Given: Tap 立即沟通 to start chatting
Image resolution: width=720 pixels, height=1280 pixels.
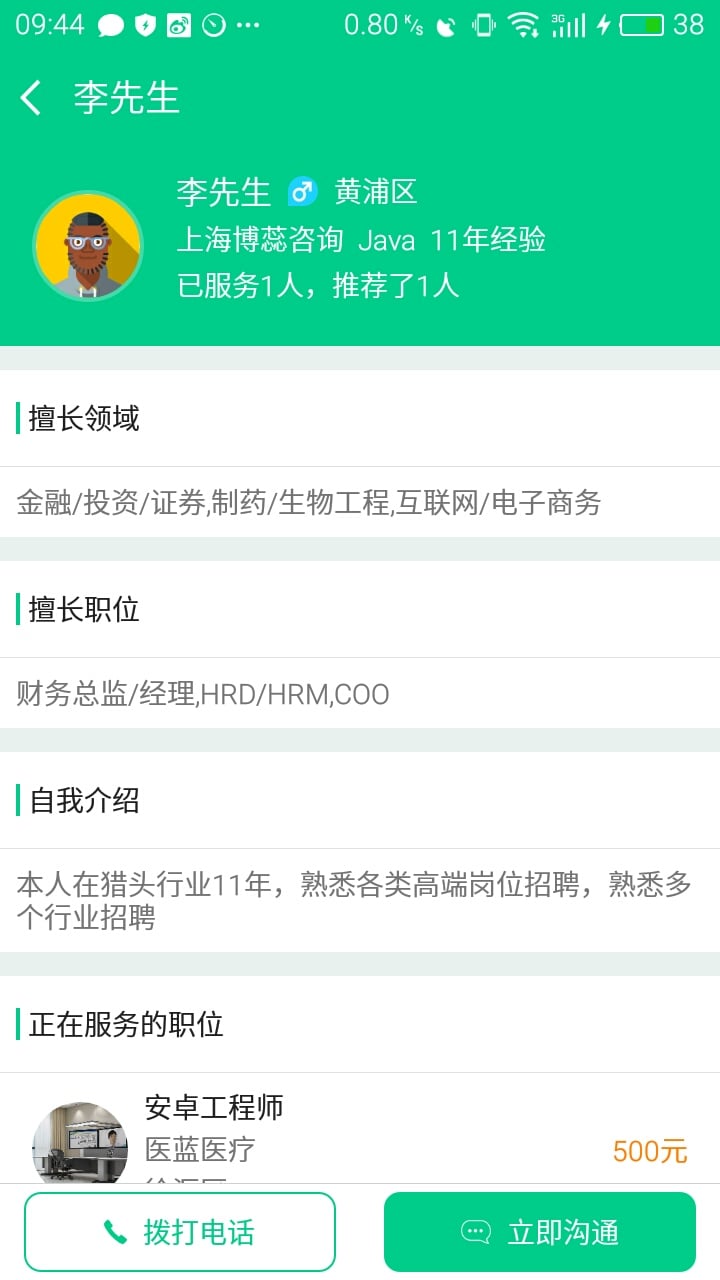Looking at the screenshot, I should click(x=540, y=1232).
